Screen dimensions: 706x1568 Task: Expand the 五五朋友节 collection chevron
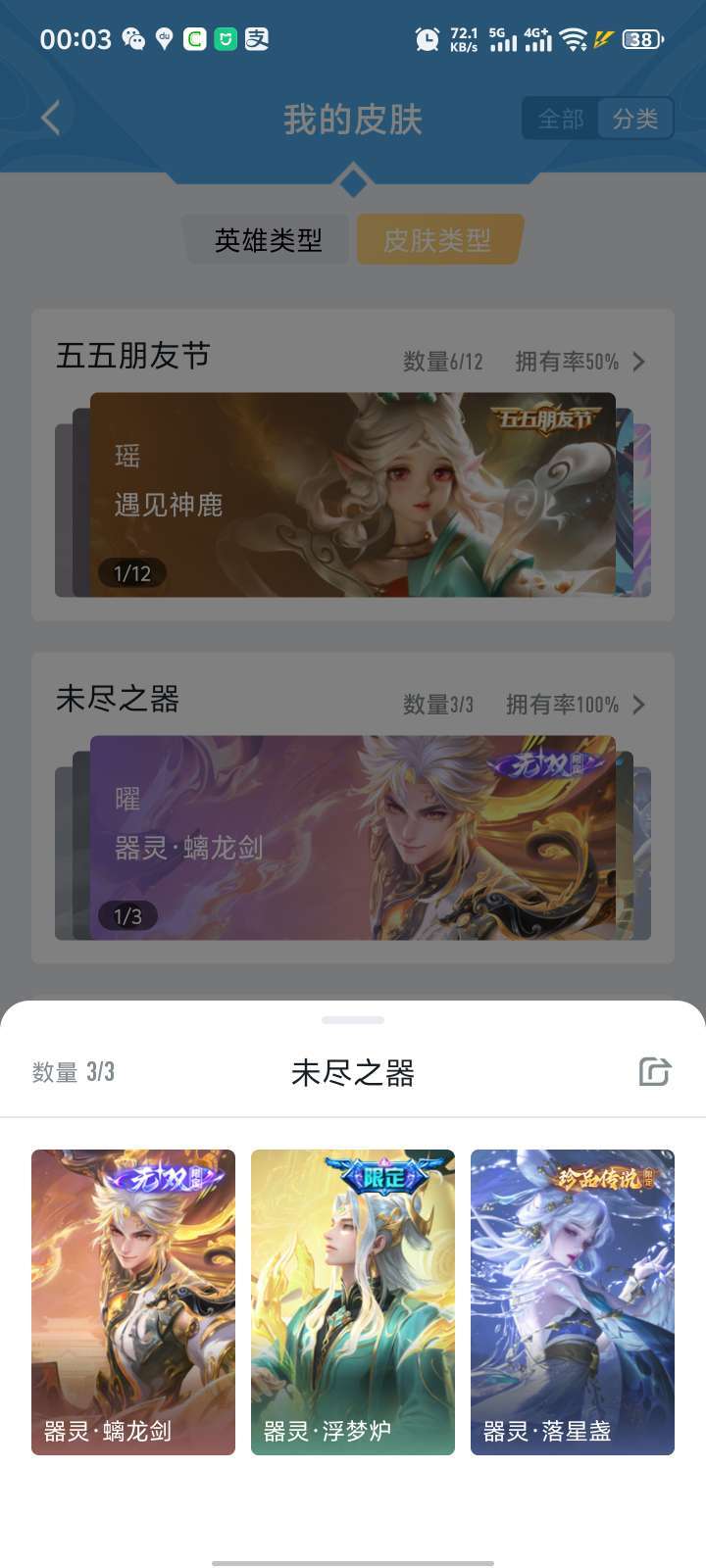(x=638, y=362)
